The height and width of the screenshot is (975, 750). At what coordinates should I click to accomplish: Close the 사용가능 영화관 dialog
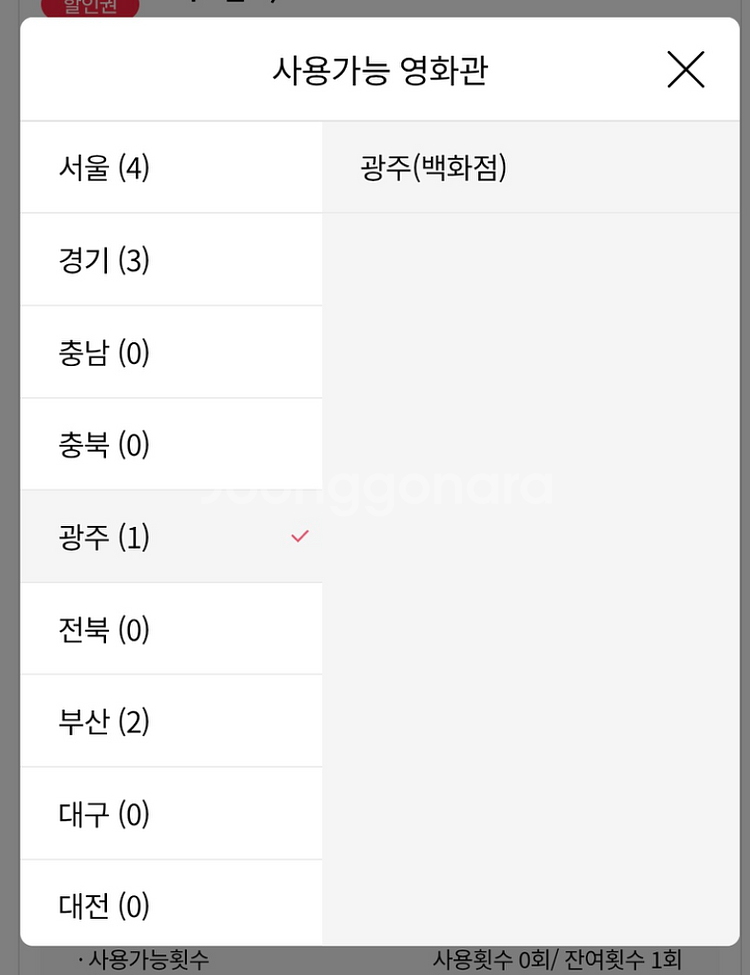click(x=685, y=70)
